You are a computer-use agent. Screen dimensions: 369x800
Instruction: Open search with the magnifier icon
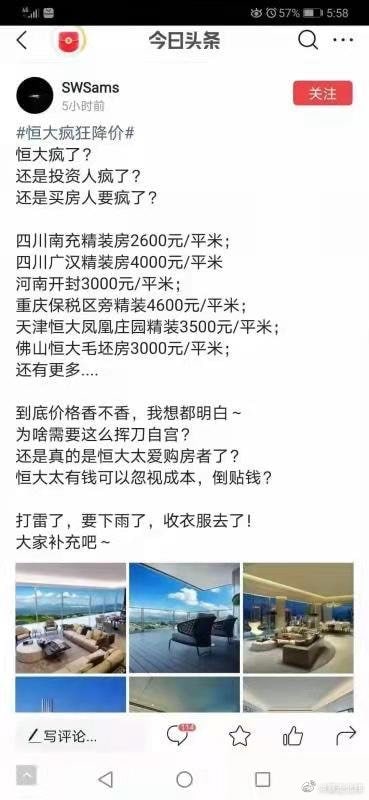[x=308, y=40]
